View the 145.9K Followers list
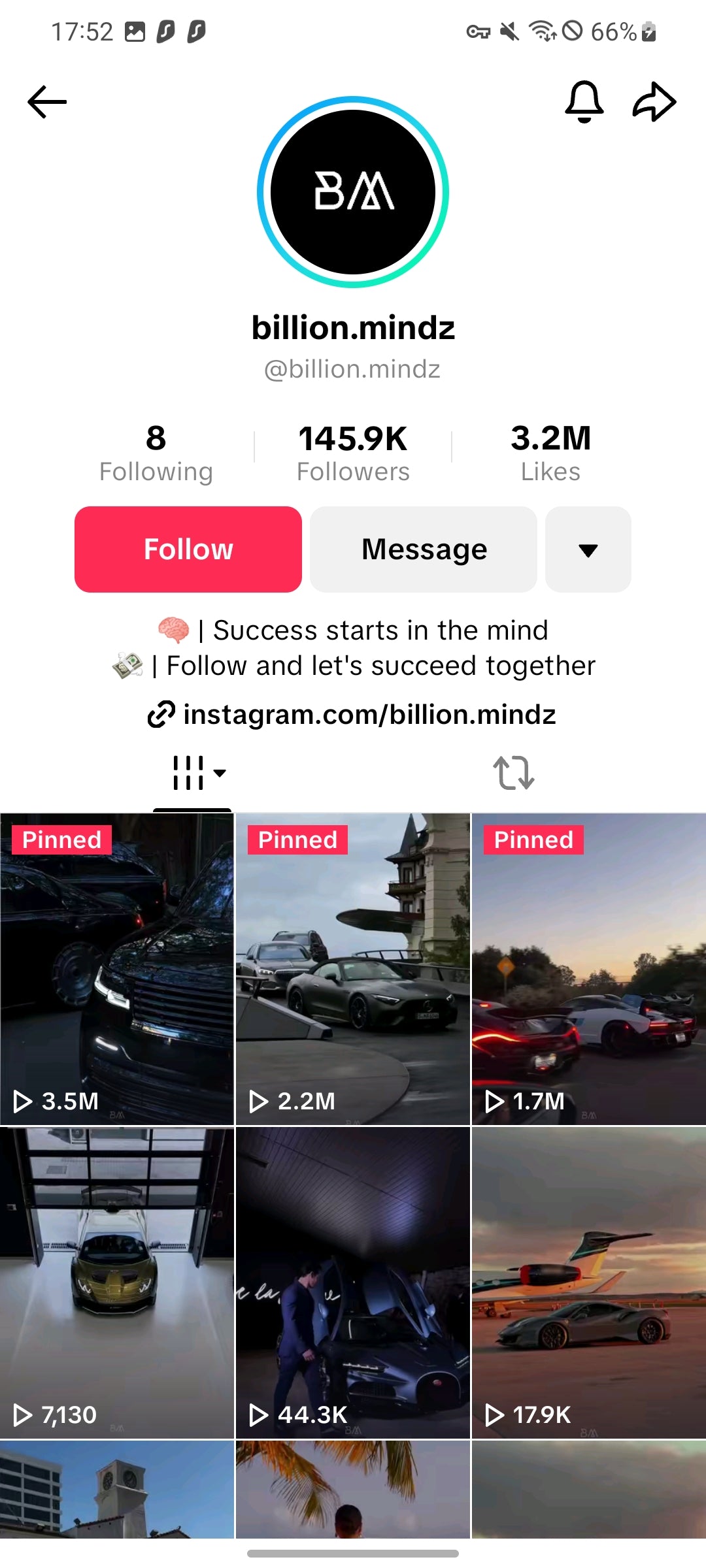 tap(353, 453)
